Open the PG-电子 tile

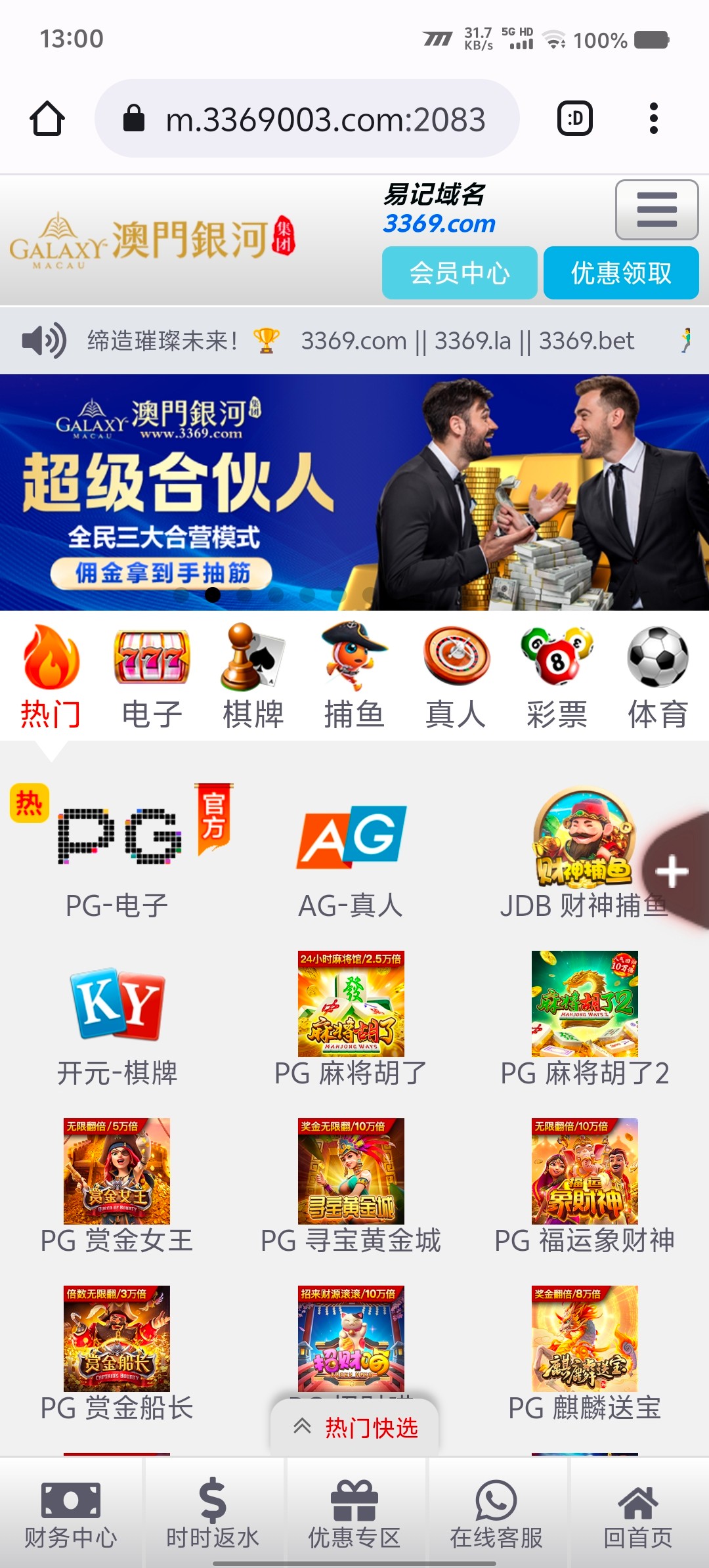(118, 854)
